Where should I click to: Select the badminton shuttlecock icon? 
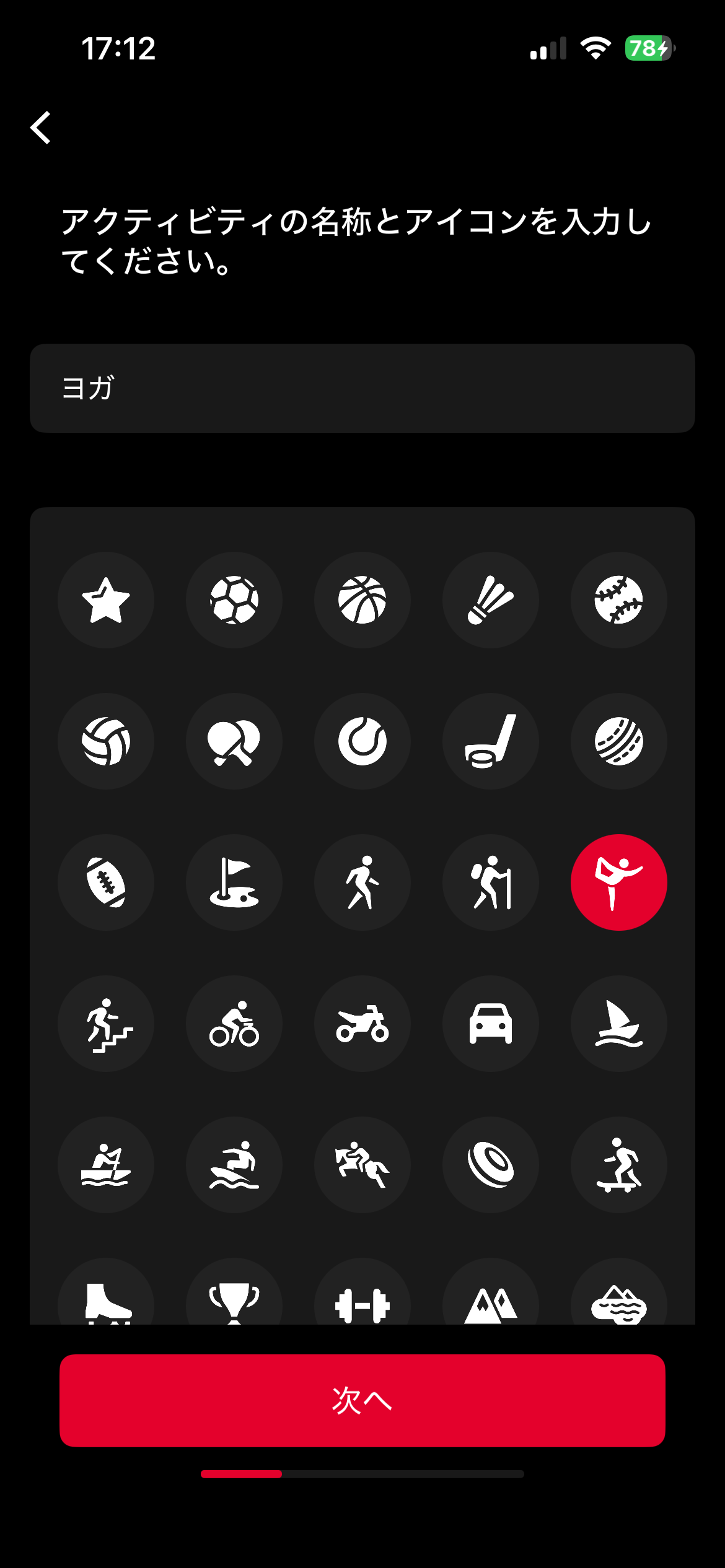pyautogui.click(x=491, y=600)
